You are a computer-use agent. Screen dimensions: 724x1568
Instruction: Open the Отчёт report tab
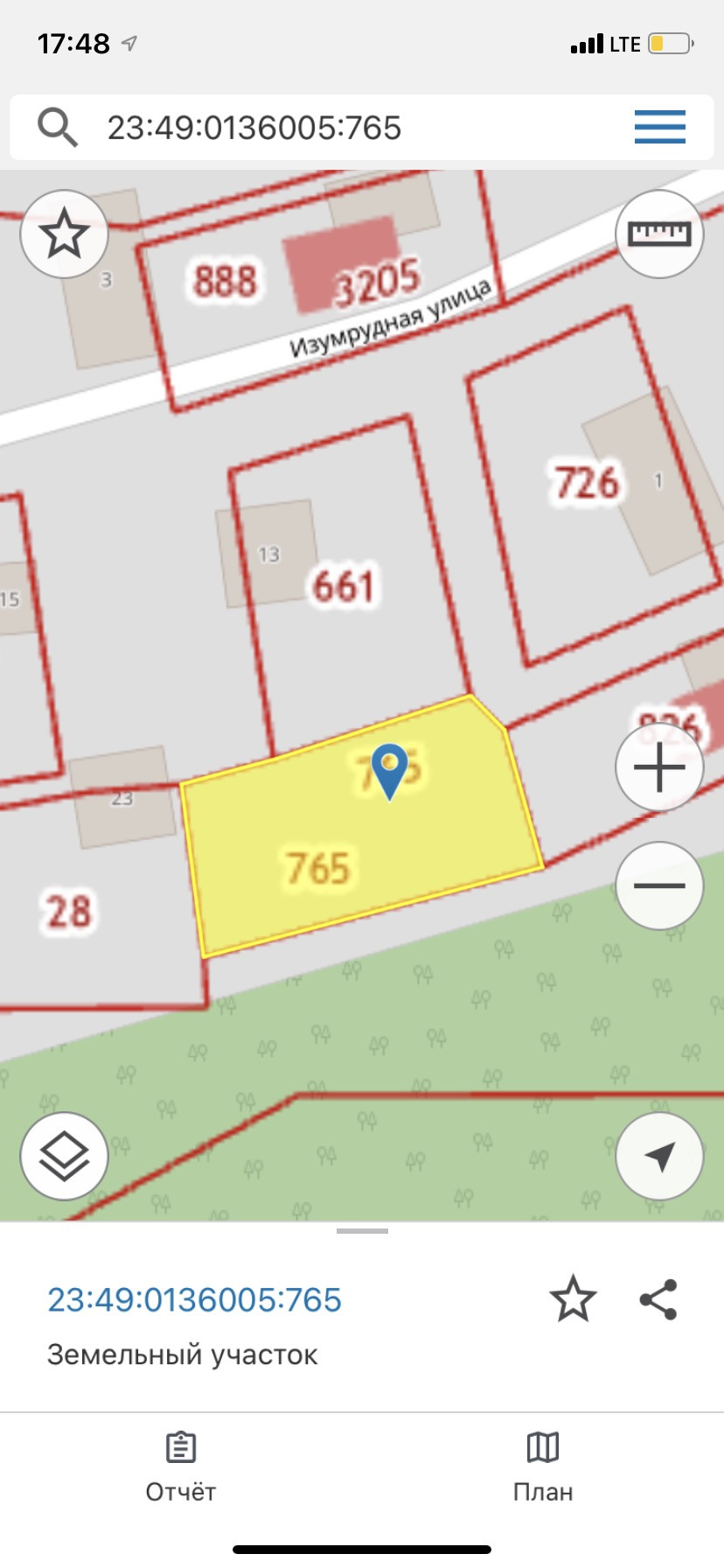click(180, 1466)
